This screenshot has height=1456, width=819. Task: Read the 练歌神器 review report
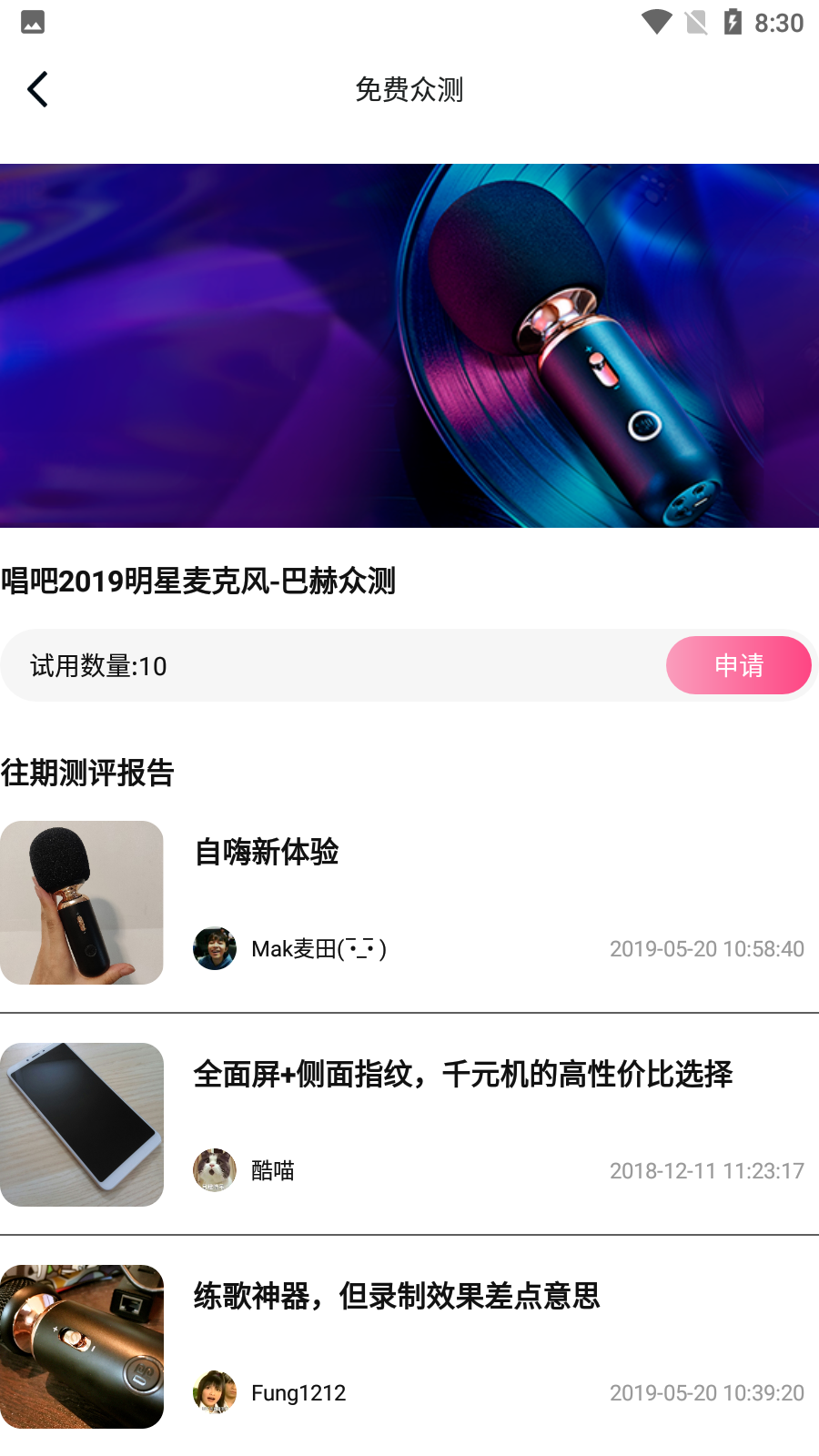tap(397, 1297)
